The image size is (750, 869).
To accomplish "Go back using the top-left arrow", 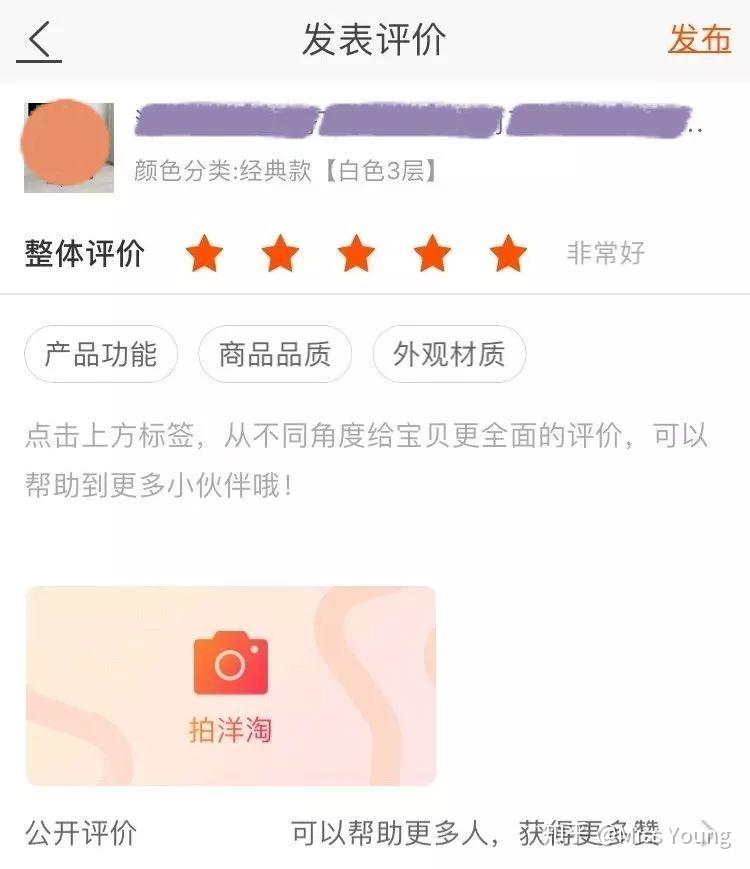I will (x=40, y=41).
